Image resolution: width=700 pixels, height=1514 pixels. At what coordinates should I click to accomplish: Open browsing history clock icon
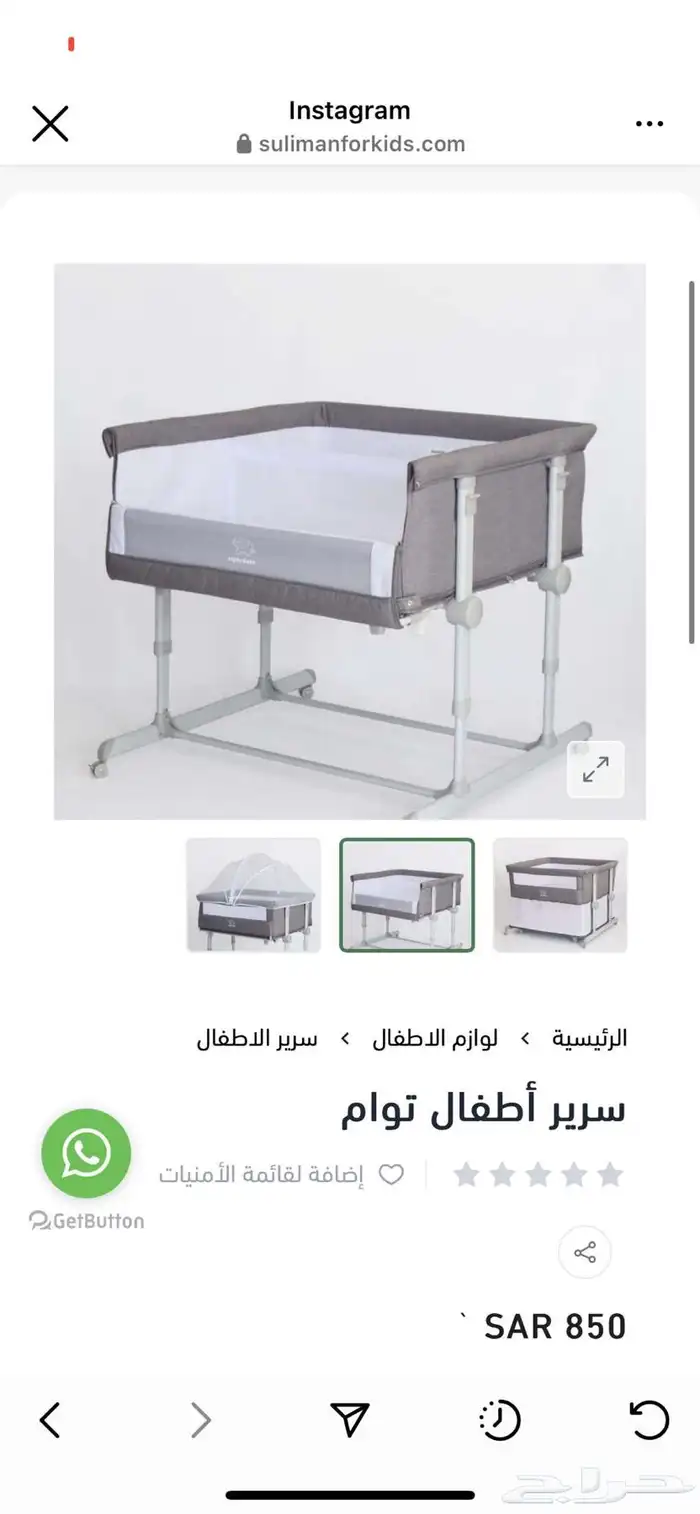click(x=499, y=1420)
